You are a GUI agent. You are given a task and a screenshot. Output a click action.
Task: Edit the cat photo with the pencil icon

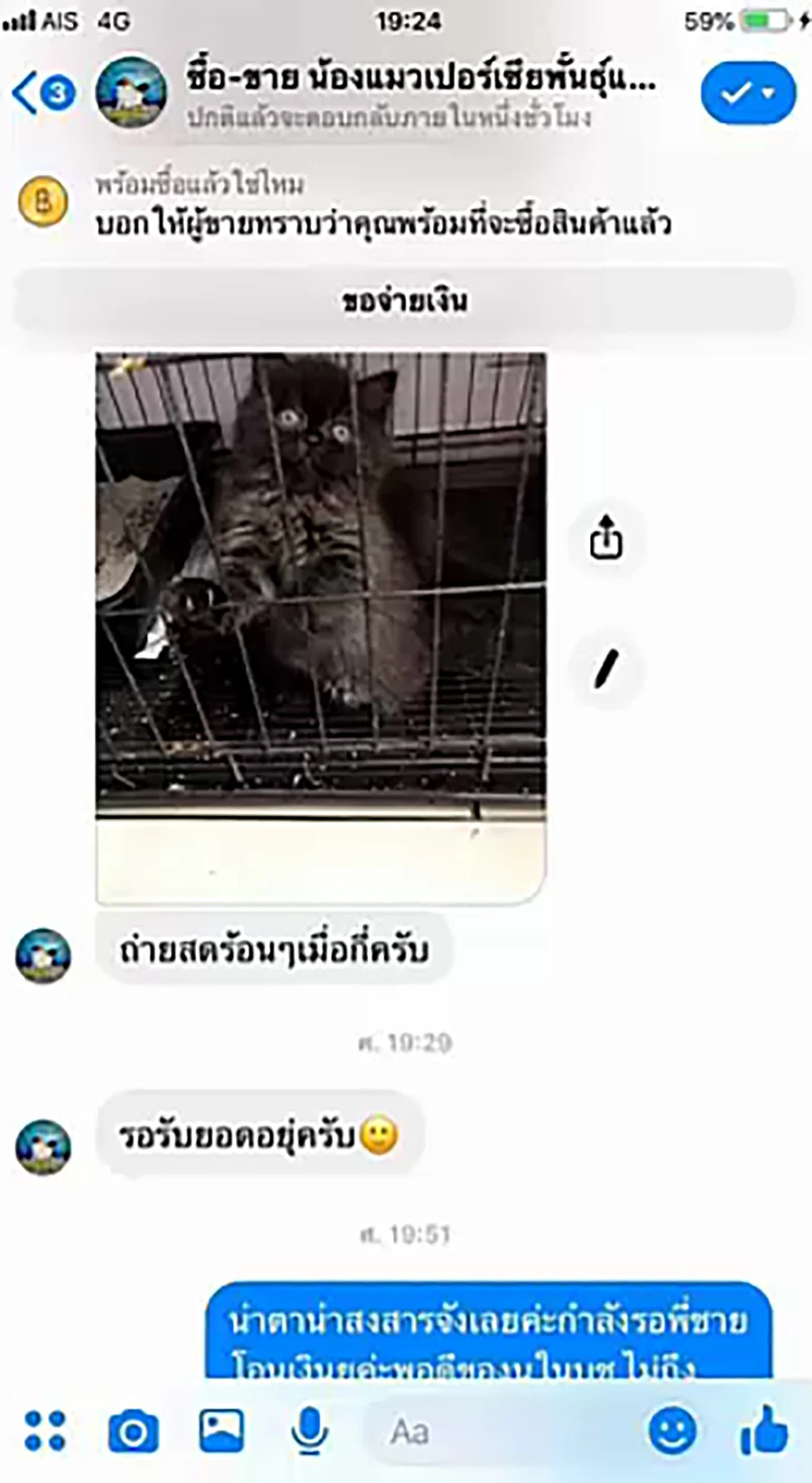point(606,669)
